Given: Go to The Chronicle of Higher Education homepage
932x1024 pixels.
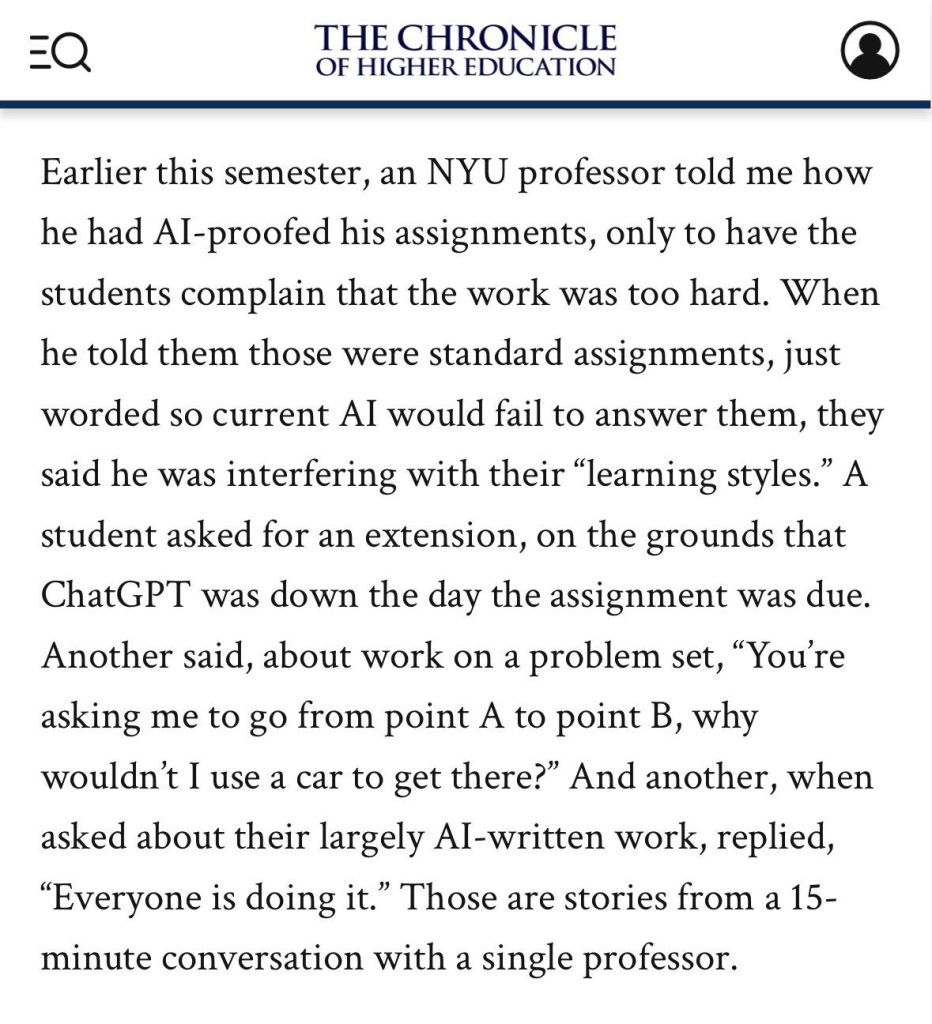Looking at the screenshot, I should 465,50.
